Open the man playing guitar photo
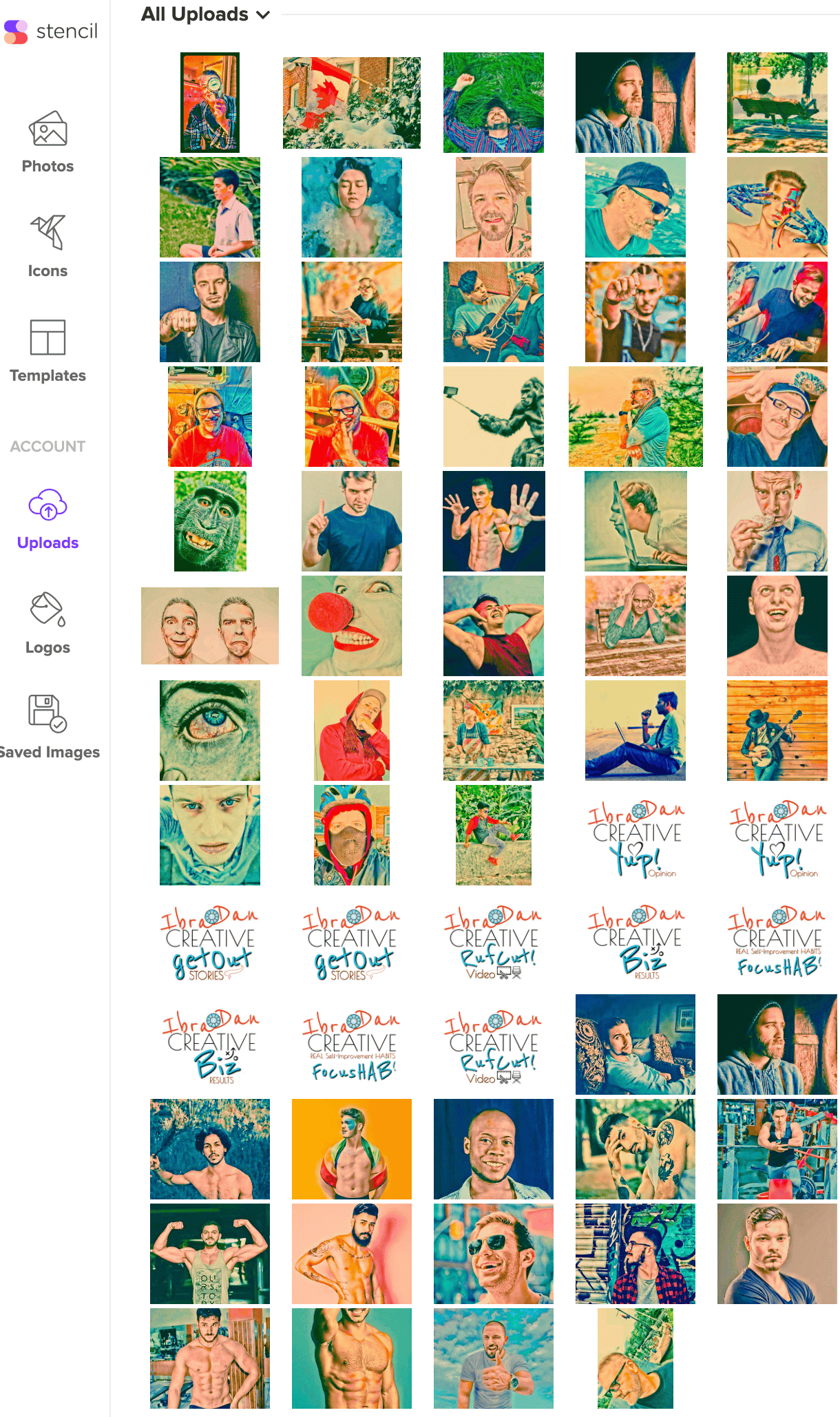 coord(494,312)
